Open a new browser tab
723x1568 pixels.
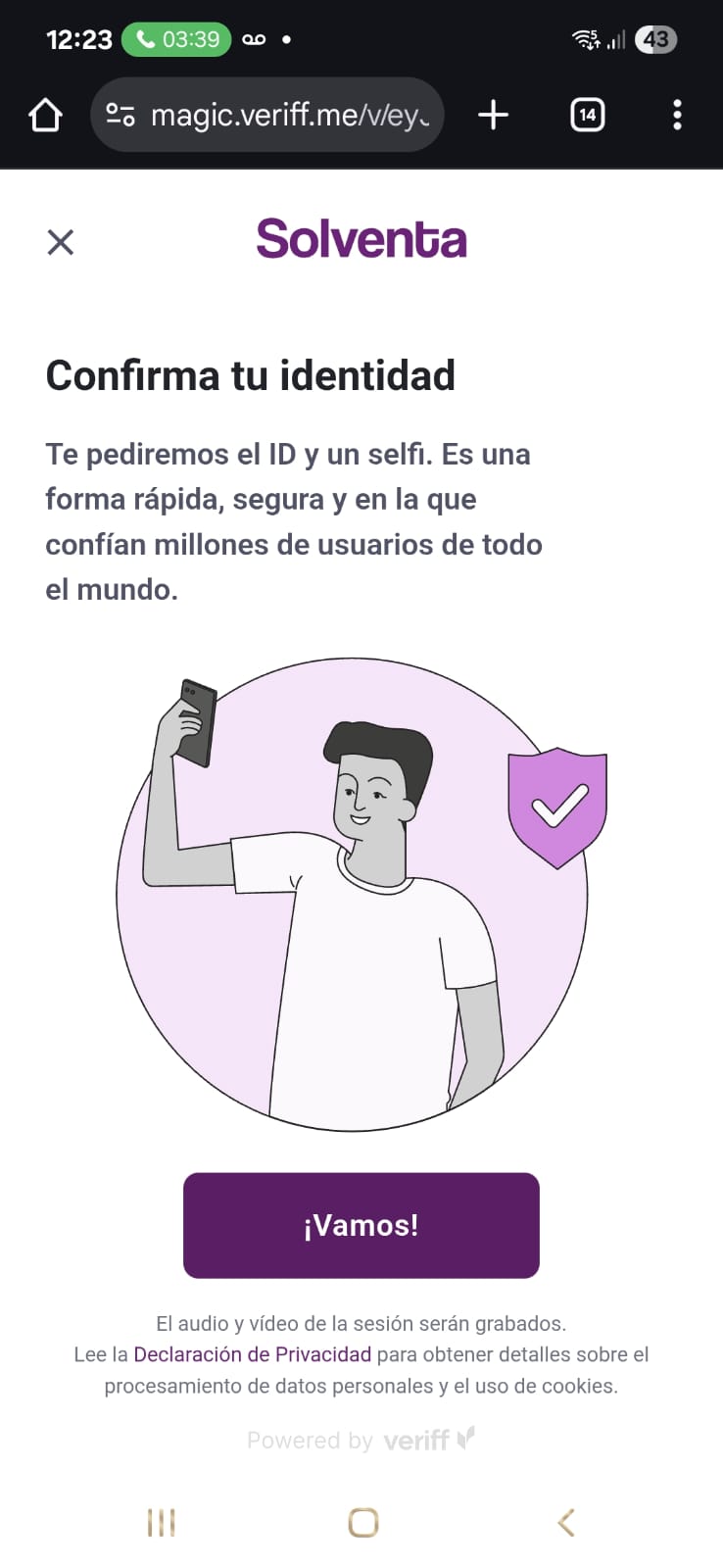[493, 116]
